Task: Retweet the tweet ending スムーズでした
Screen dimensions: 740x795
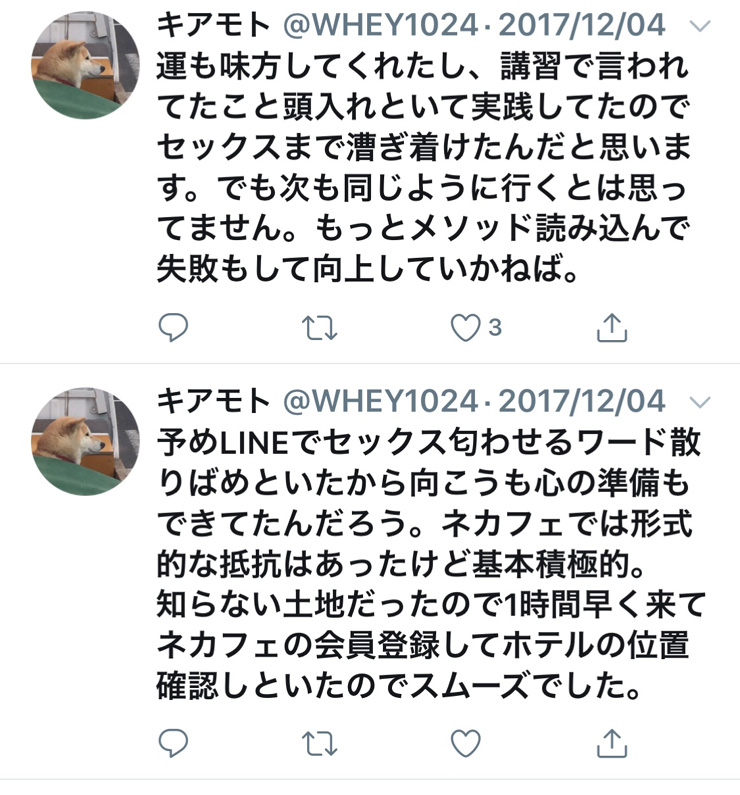Action: click(320, 742)
